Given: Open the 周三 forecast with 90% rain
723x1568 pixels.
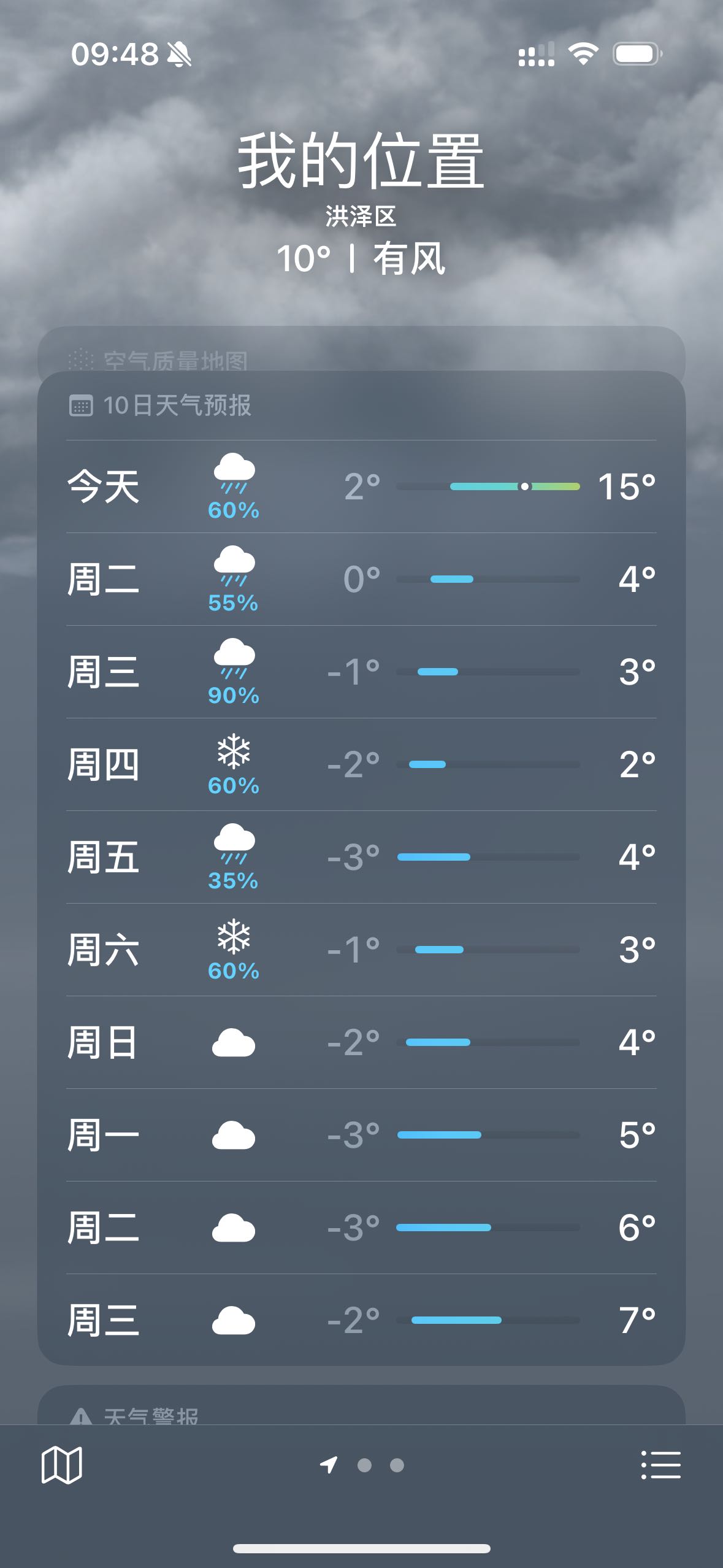Looking at the screenshot, I should coord(361,672).
